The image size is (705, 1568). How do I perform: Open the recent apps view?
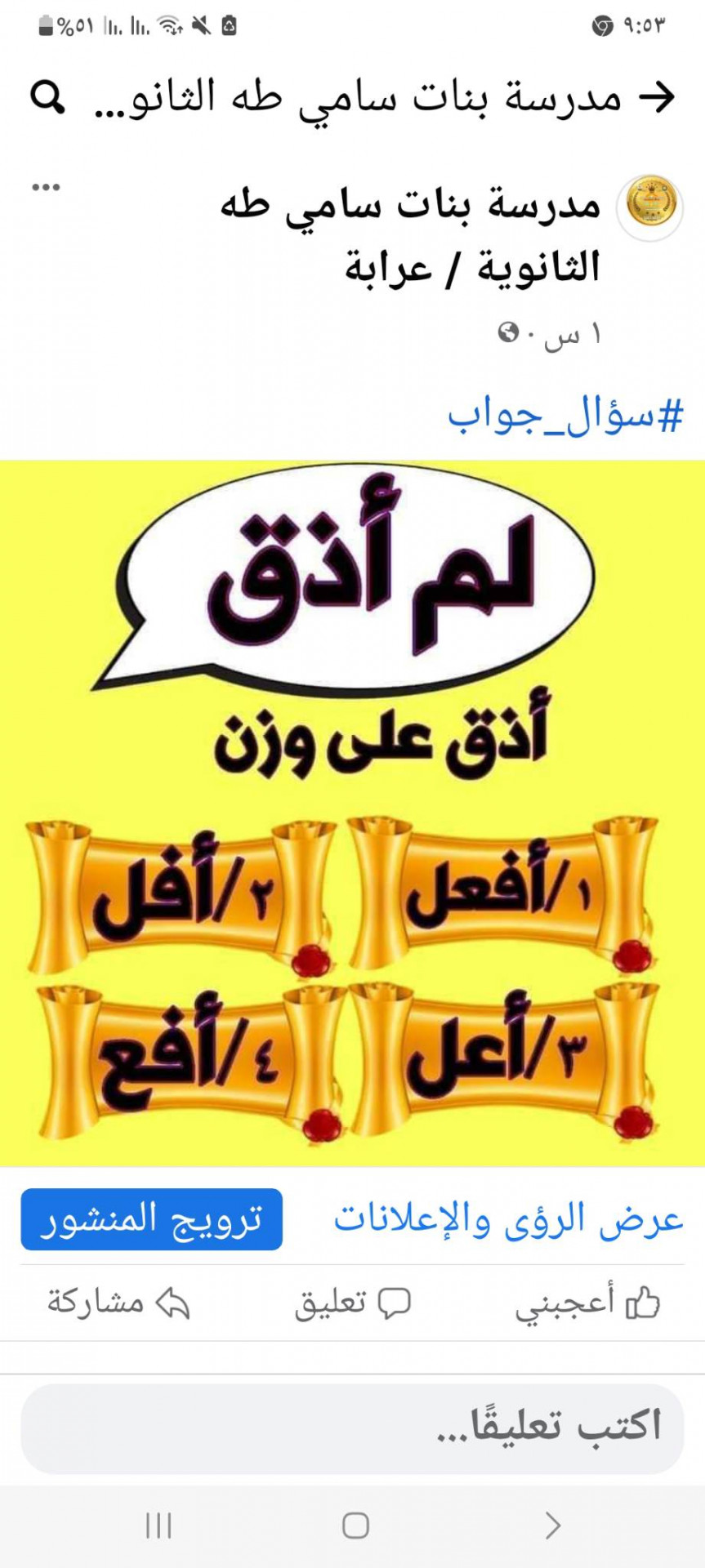click(x=158, y=1526)
